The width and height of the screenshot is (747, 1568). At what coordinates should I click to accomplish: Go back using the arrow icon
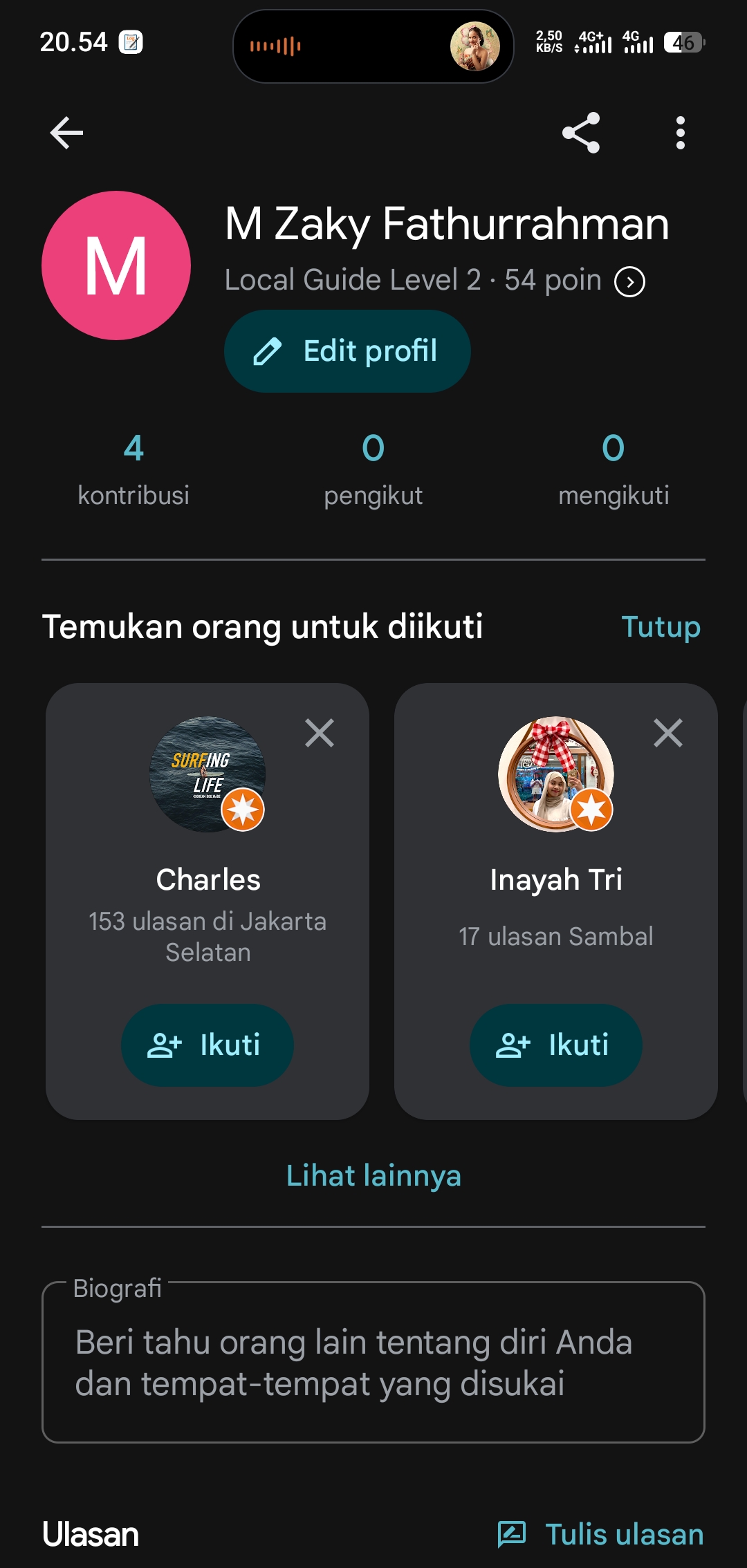click(x=66, y=133)
